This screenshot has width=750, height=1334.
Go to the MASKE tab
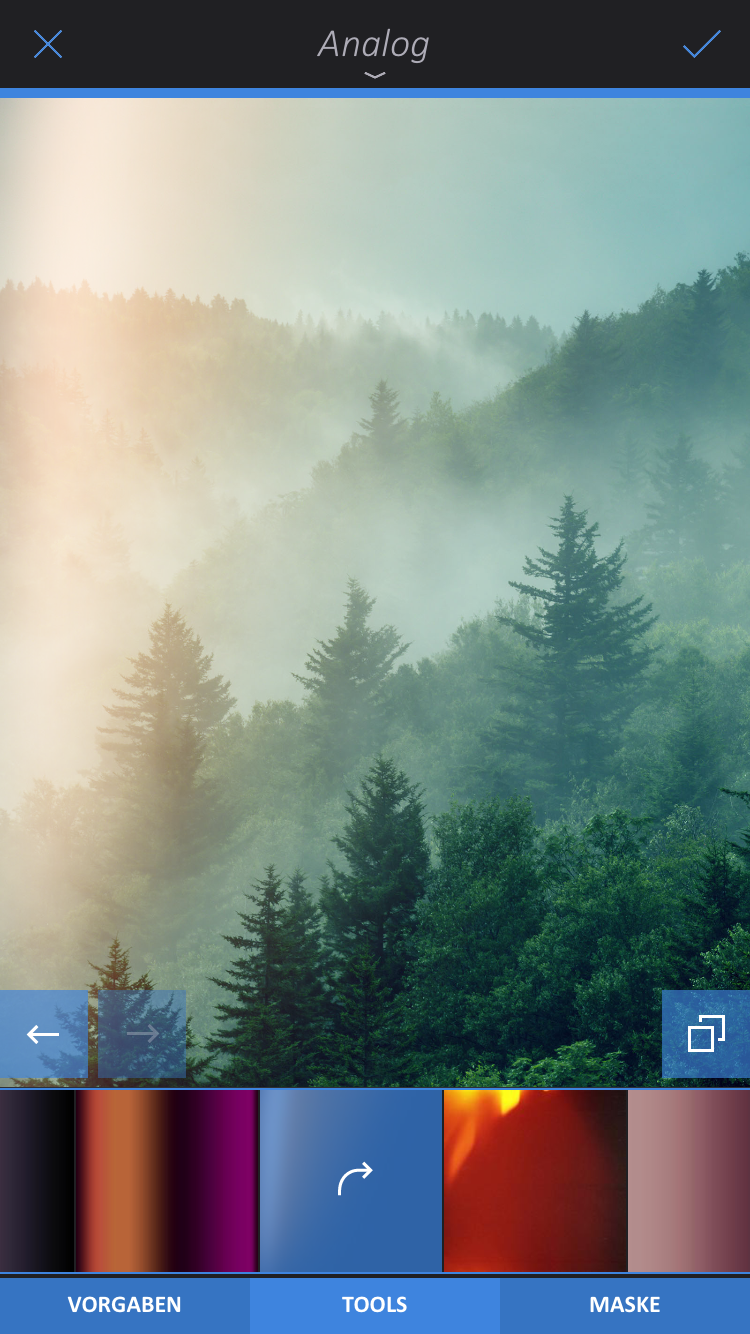point(625,1305)
